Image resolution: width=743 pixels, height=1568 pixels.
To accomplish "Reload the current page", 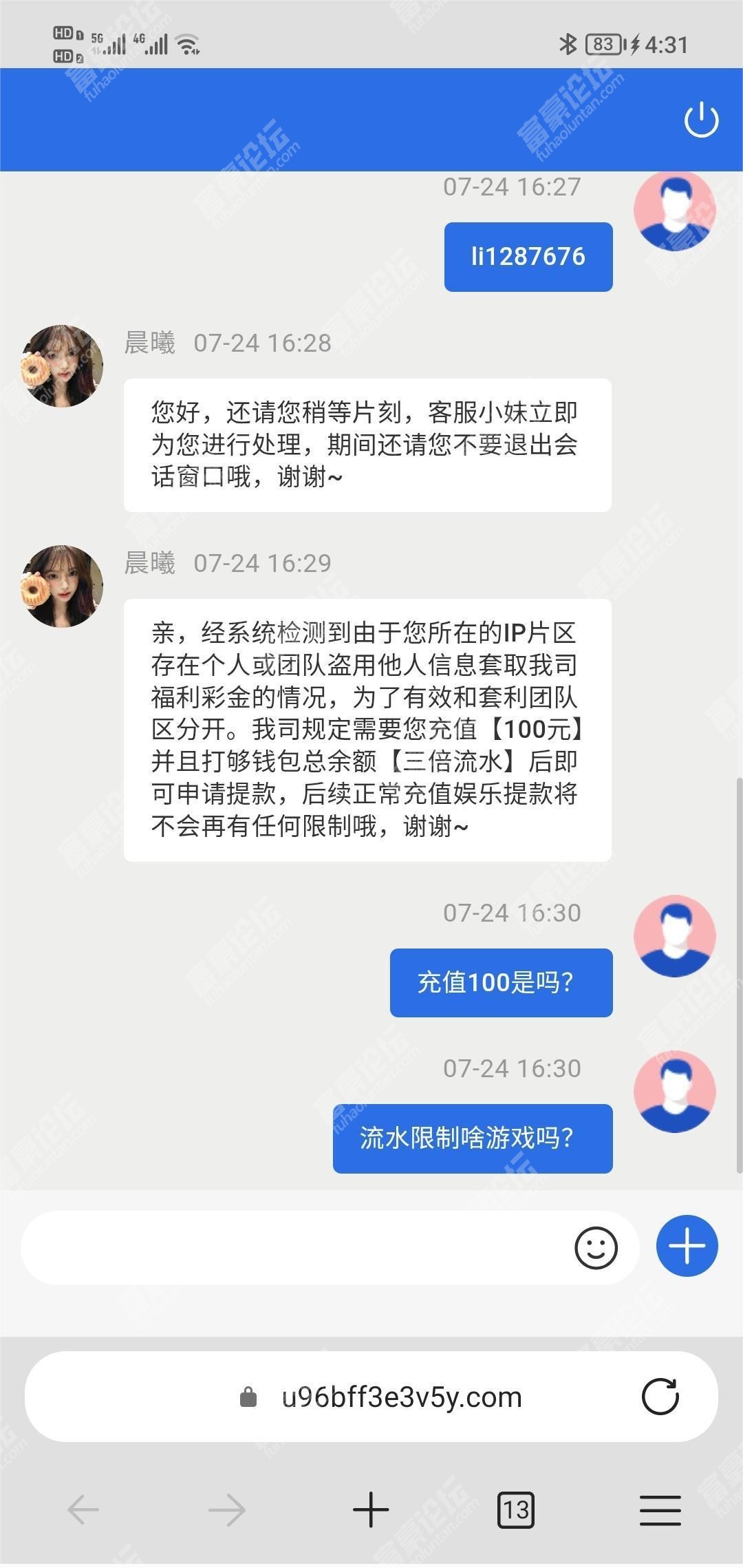I will click(x=660, y=1397).
